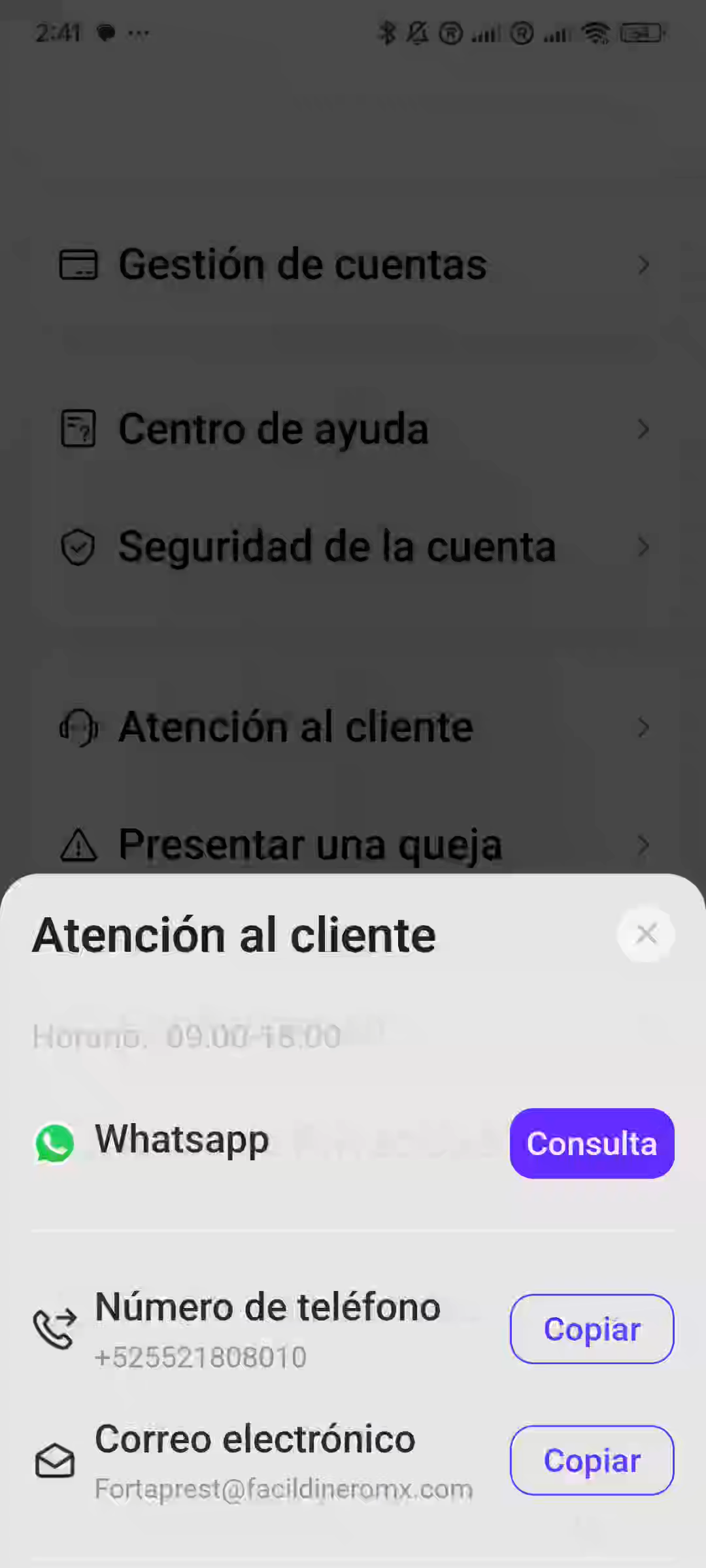Close the Atención al cliente sheet
Viewport: 706px width, 1568px height.
[x=646, y=934]
